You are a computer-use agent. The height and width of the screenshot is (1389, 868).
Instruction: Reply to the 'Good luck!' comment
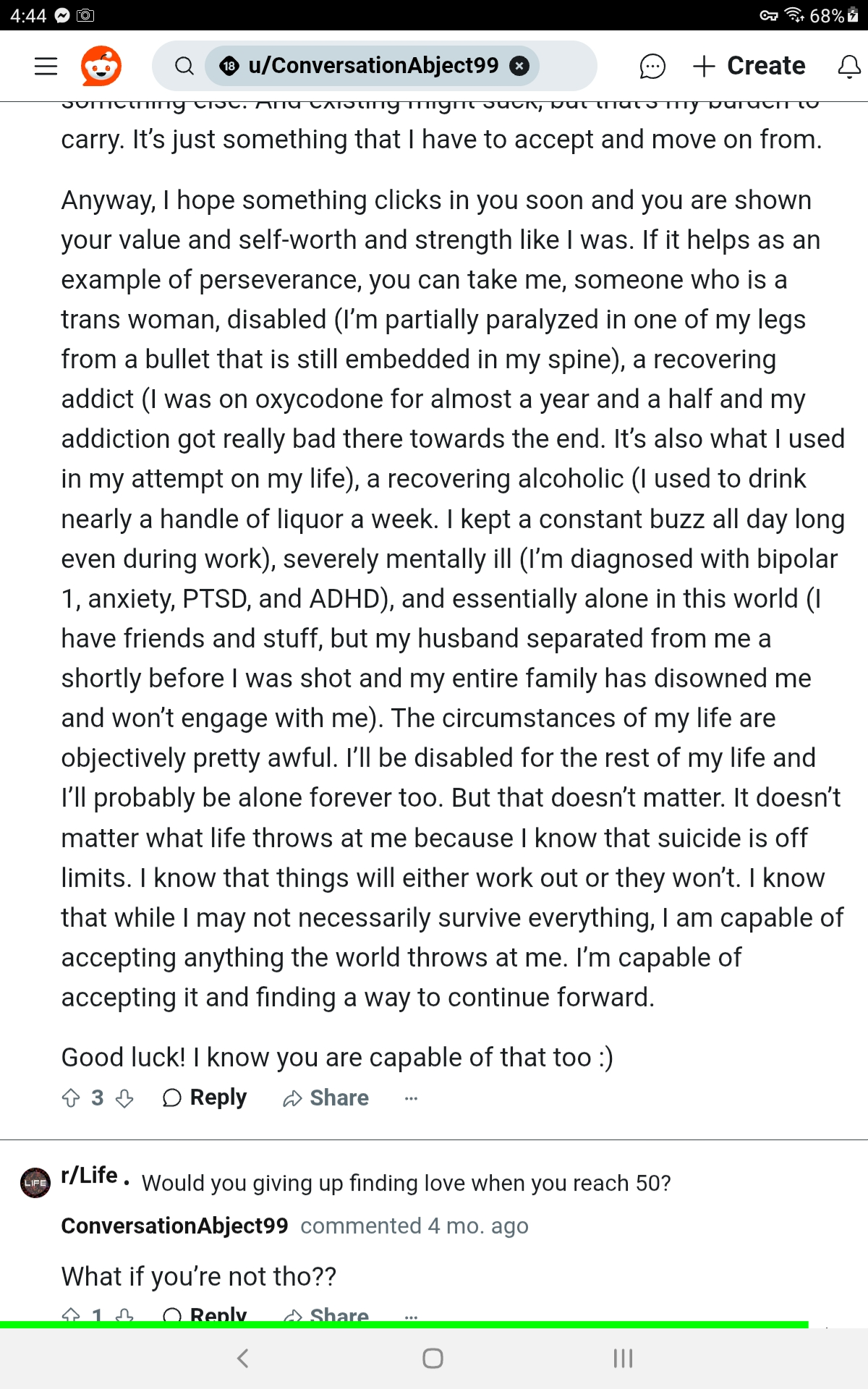tap(205, 1098)
